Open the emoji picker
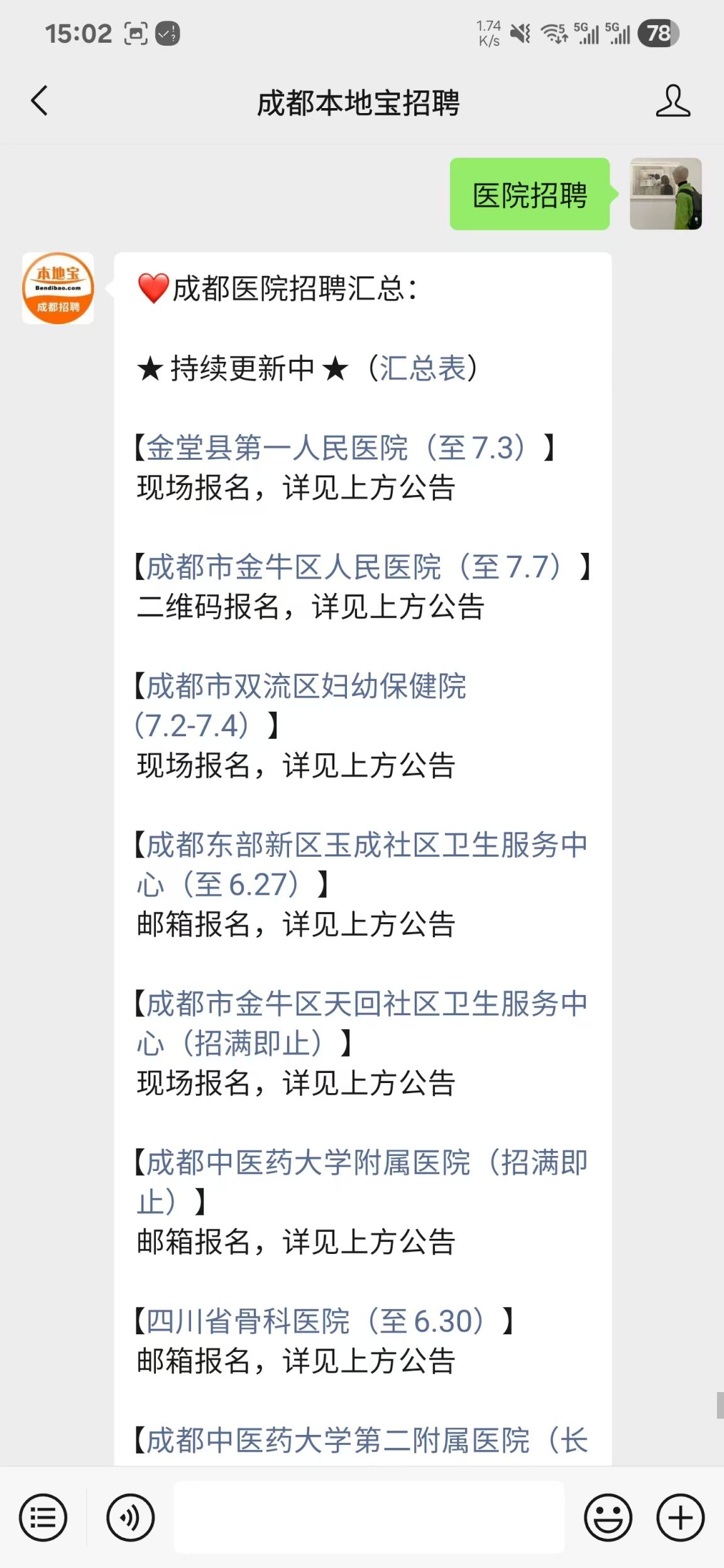The width and height of the screenshot is (724, 1568). point(608,1518)
